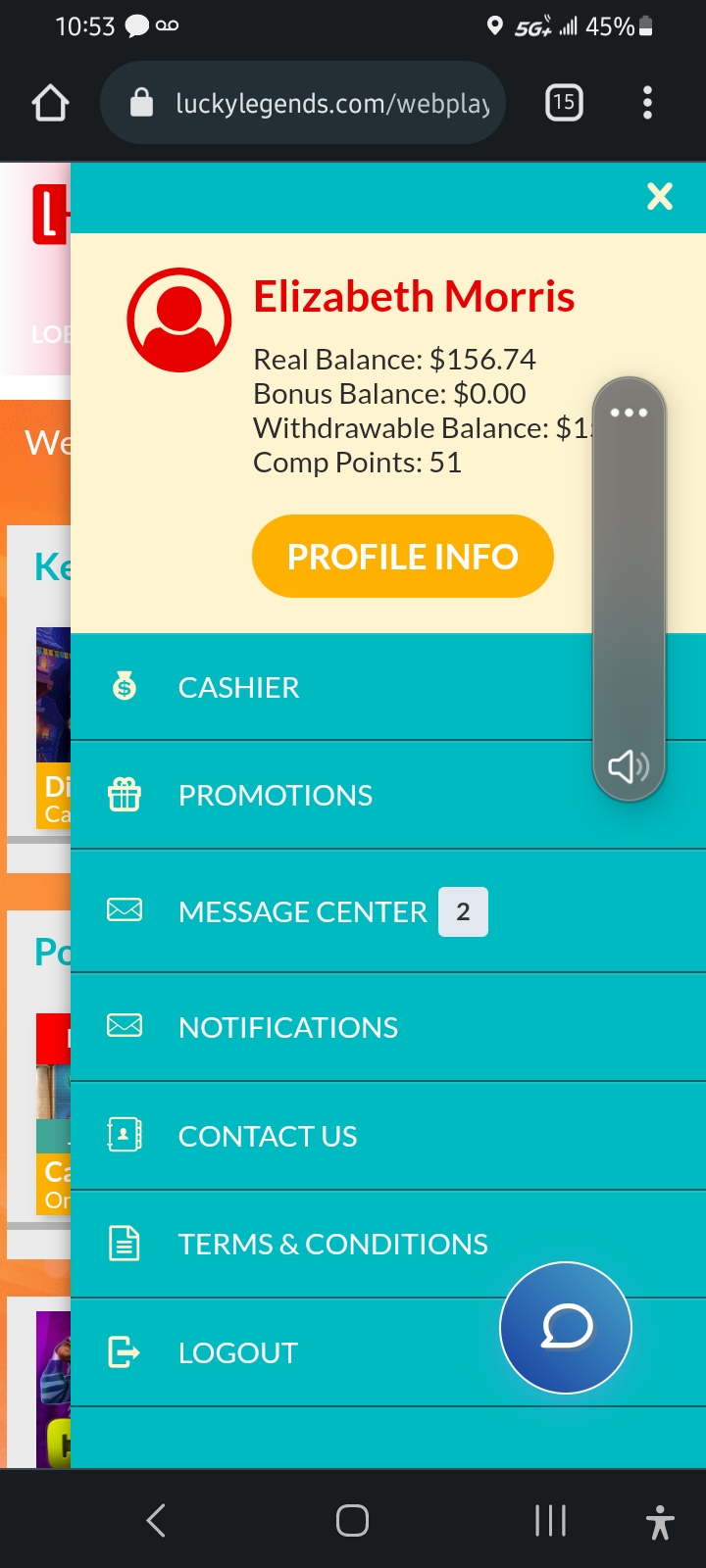Start a live chat
The width and height of the screenshot is (706, 1568).
tap(566, 1328)
